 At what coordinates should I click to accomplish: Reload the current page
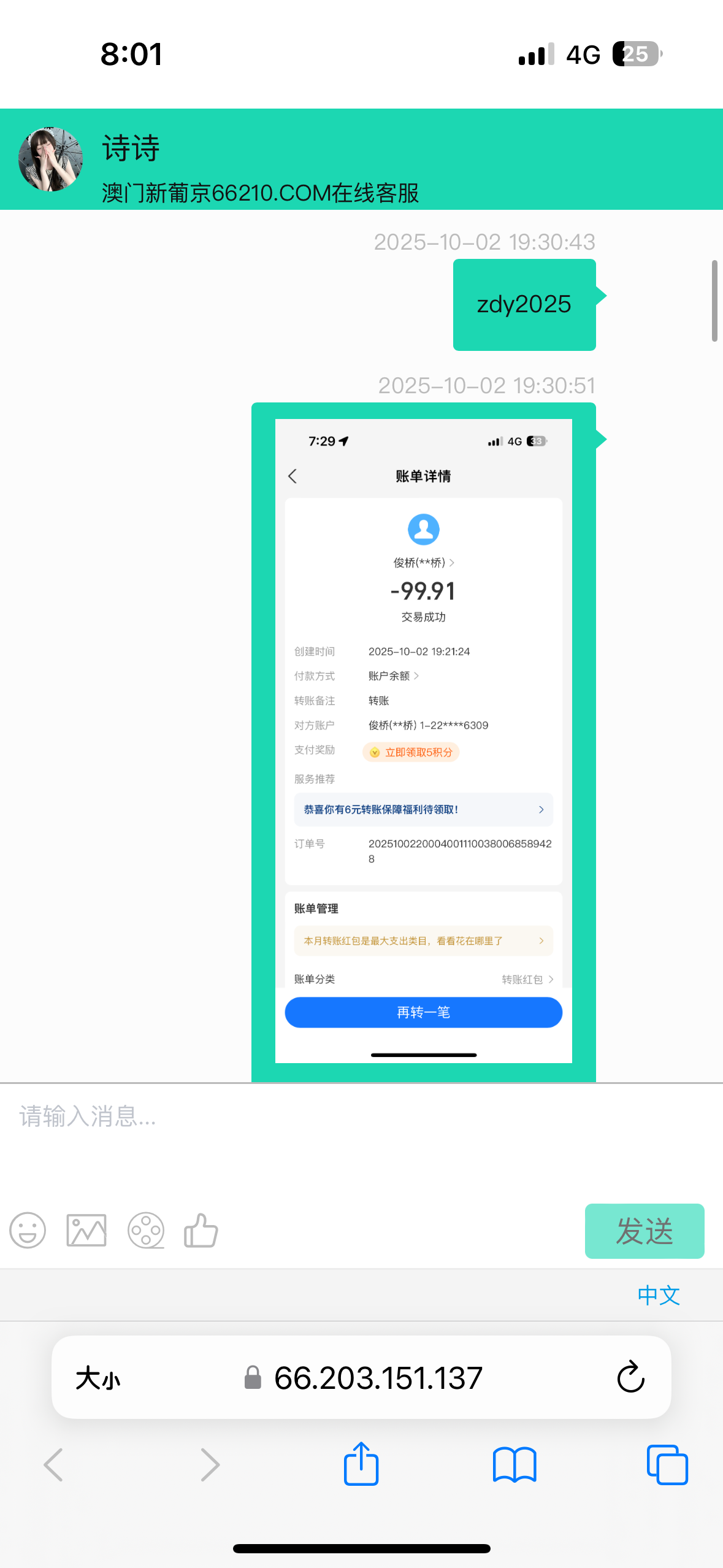tap(630, 1378)
